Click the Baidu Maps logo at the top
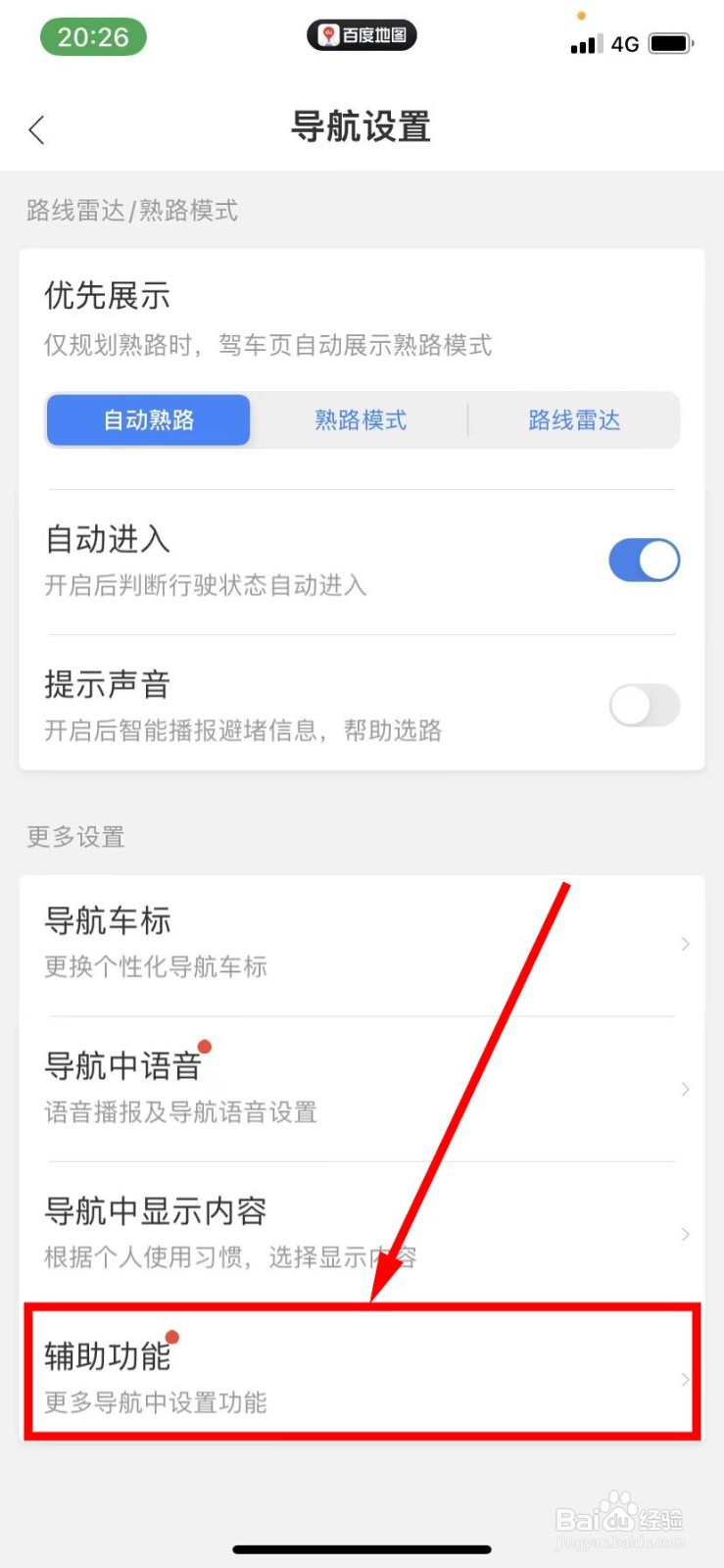Viewport: 724px width, 1568px height. click(x=362, y=35)
